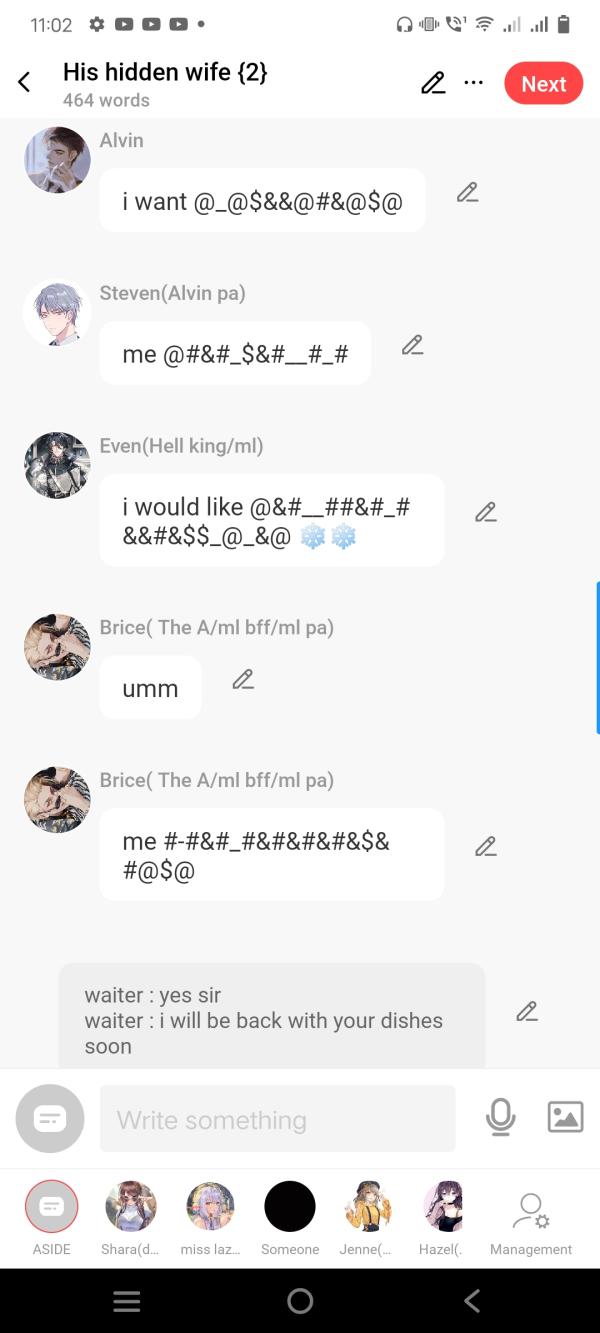Choose the character miss laz...

tap(210, 1207)
